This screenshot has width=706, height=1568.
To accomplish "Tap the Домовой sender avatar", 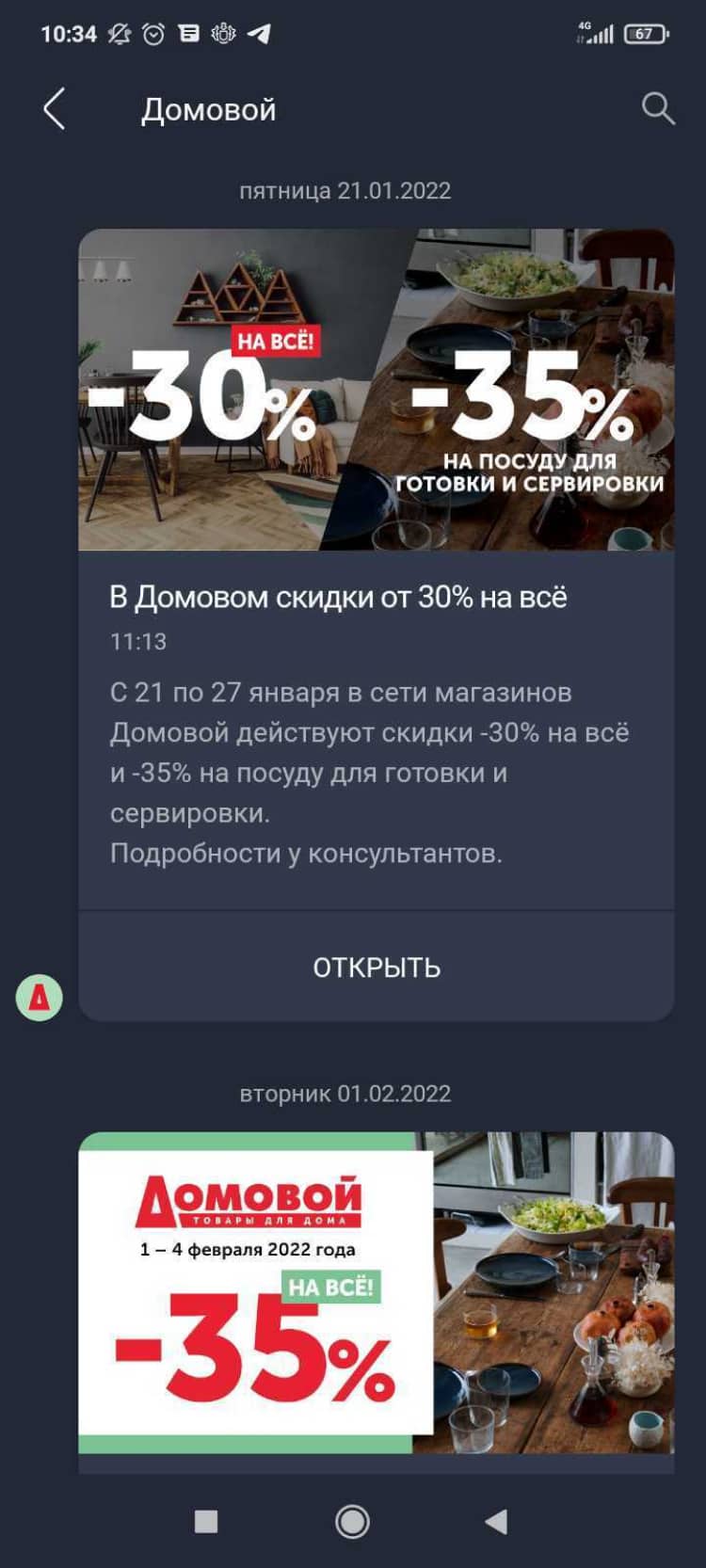I will point(40,998).
